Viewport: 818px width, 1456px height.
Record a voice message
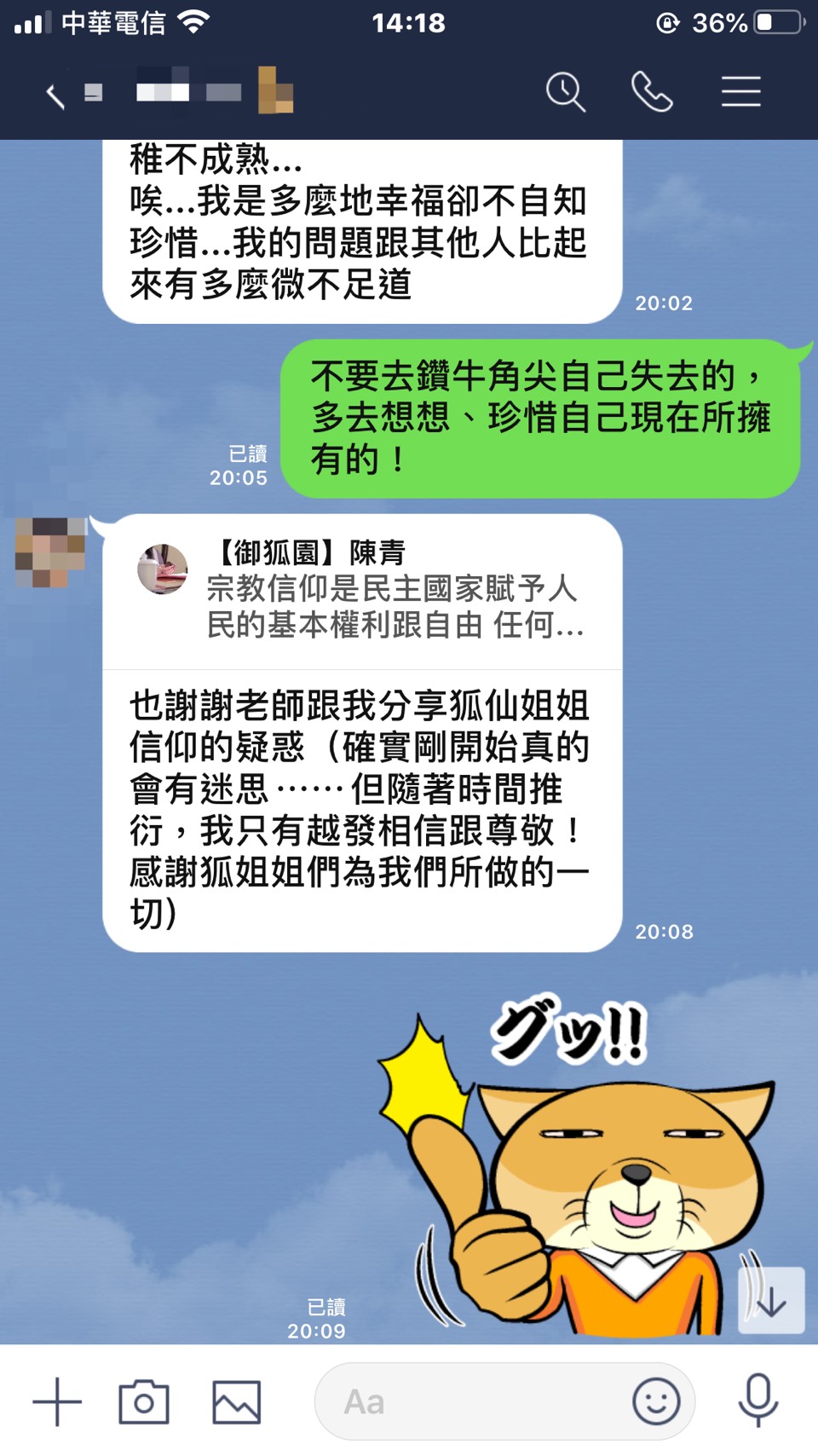coord(758,1400)
